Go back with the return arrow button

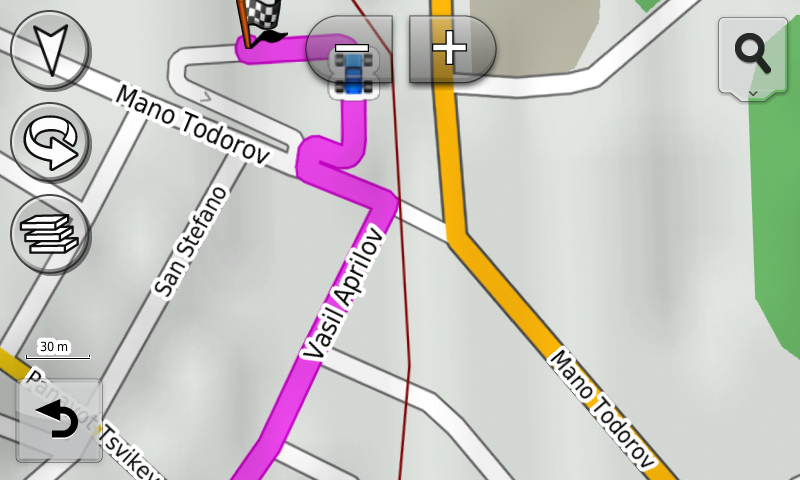[x=60, y=421]
